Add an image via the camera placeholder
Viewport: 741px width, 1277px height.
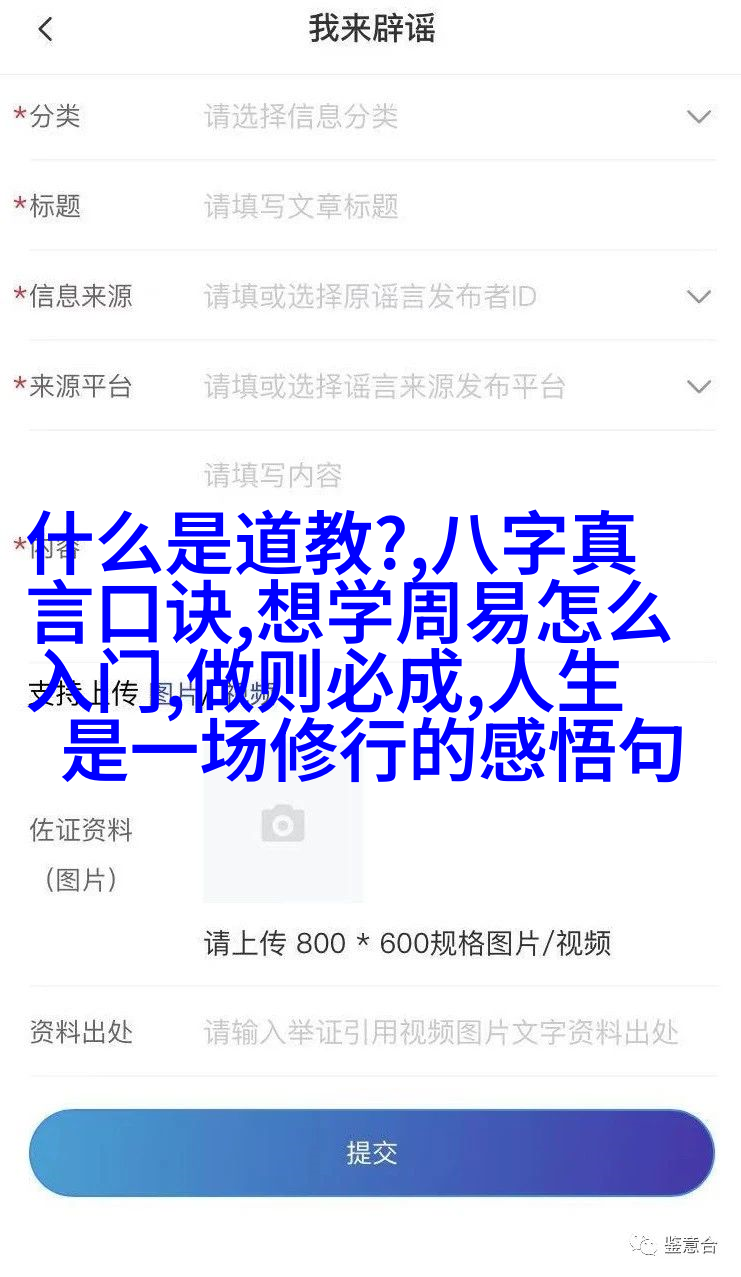283,824
